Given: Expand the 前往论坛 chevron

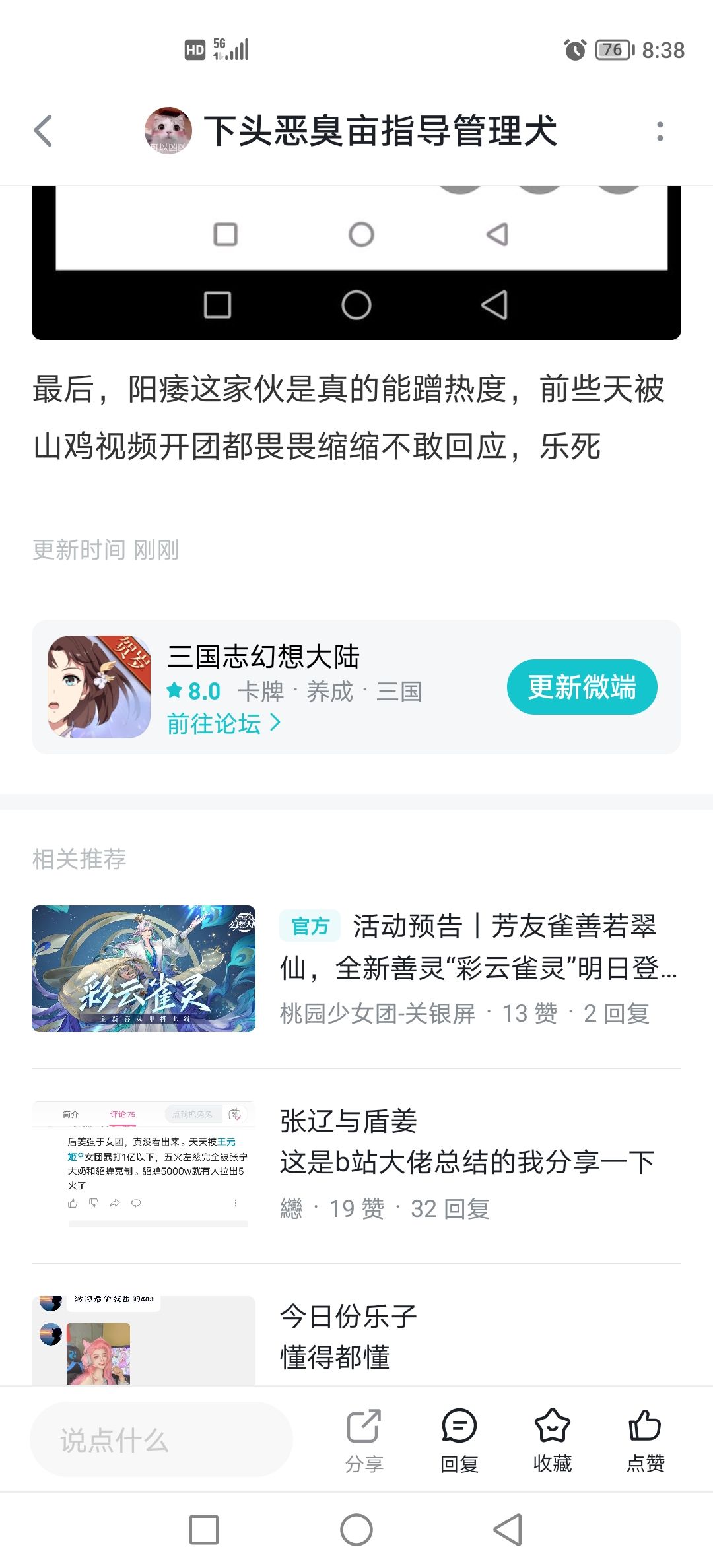Looking at the screenshot, I should [273, 724].
